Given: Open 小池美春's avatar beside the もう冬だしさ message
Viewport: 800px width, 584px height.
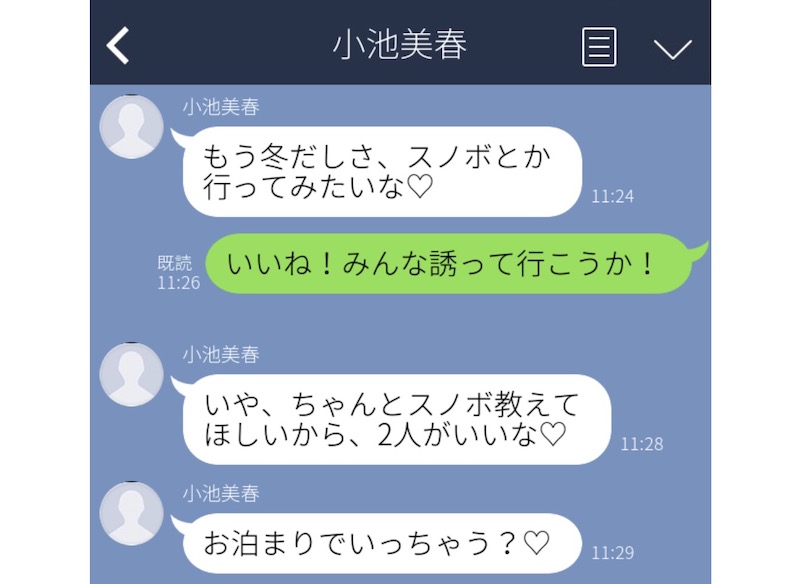Looking at the screenshot, I should coord(132,127).
